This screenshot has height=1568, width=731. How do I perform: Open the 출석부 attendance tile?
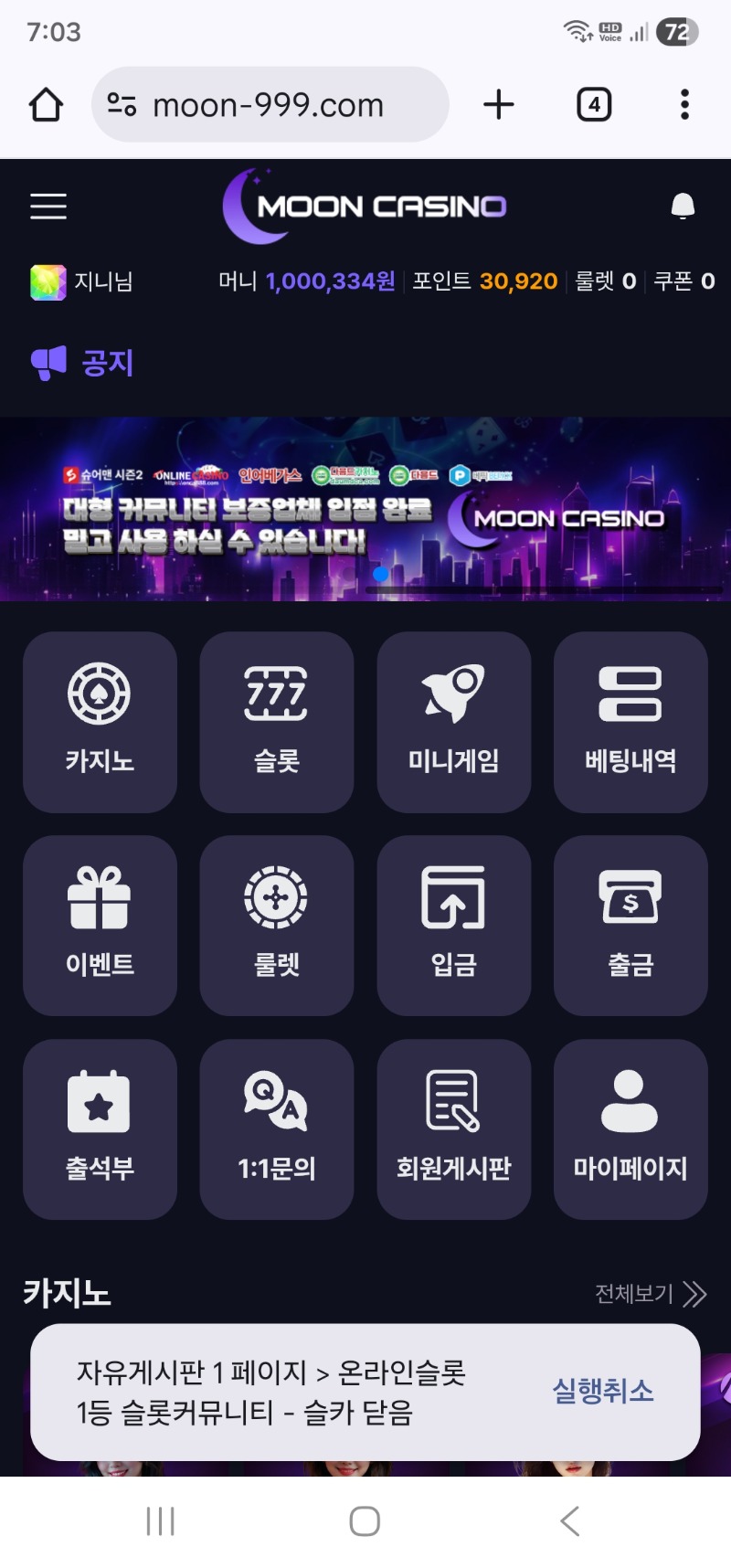(100, 1128)
